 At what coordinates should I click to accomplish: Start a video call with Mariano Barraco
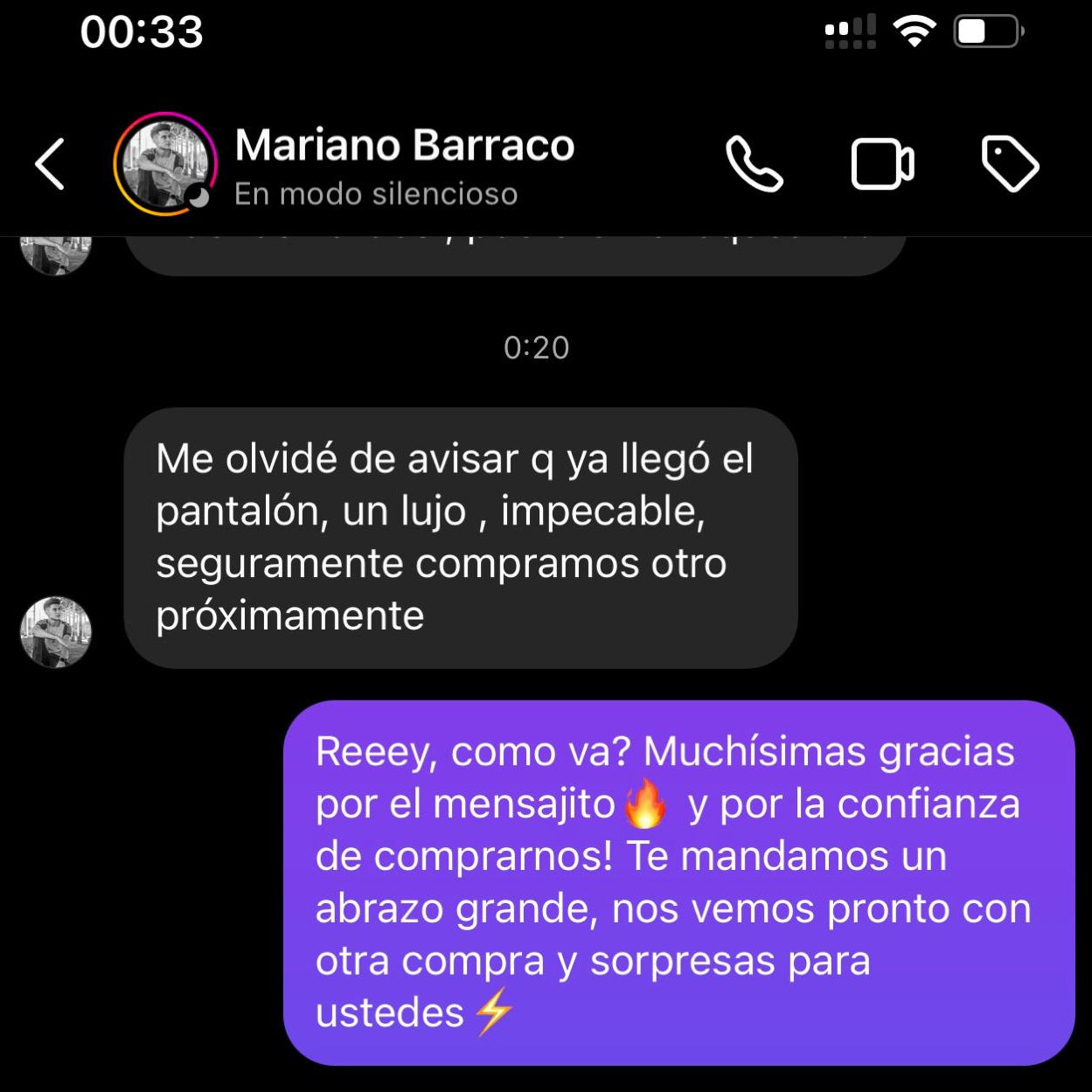(882, 163)
